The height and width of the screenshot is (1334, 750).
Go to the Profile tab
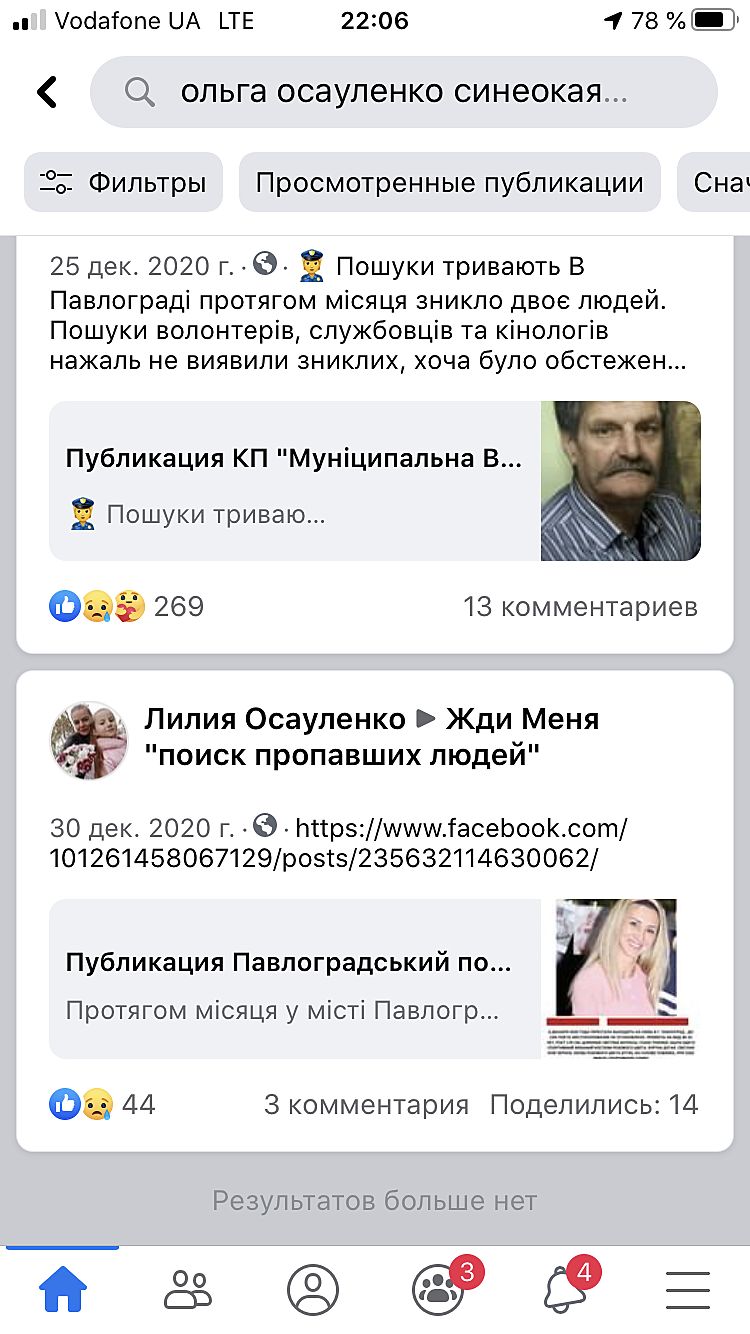point(313,1290)
